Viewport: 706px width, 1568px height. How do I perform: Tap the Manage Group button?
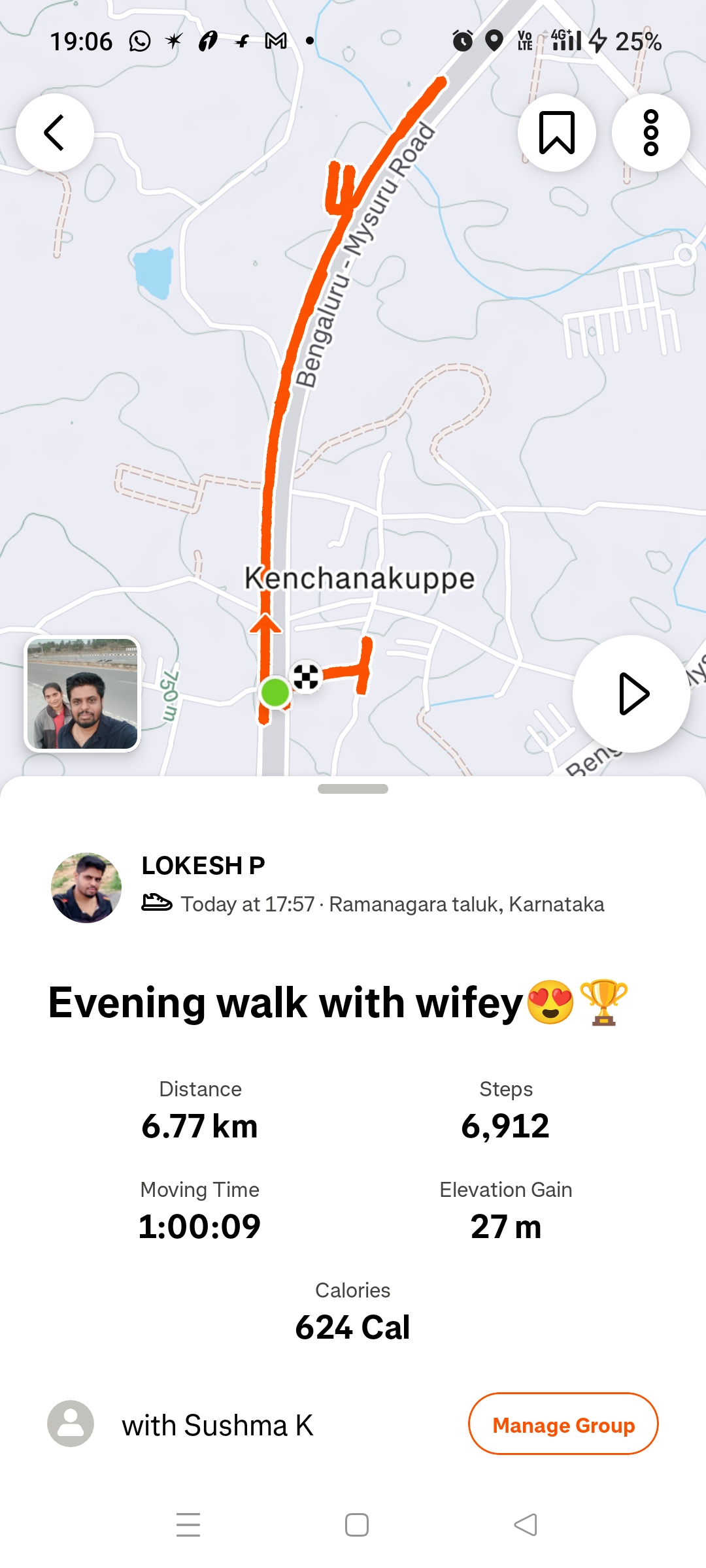(563, 1424)
